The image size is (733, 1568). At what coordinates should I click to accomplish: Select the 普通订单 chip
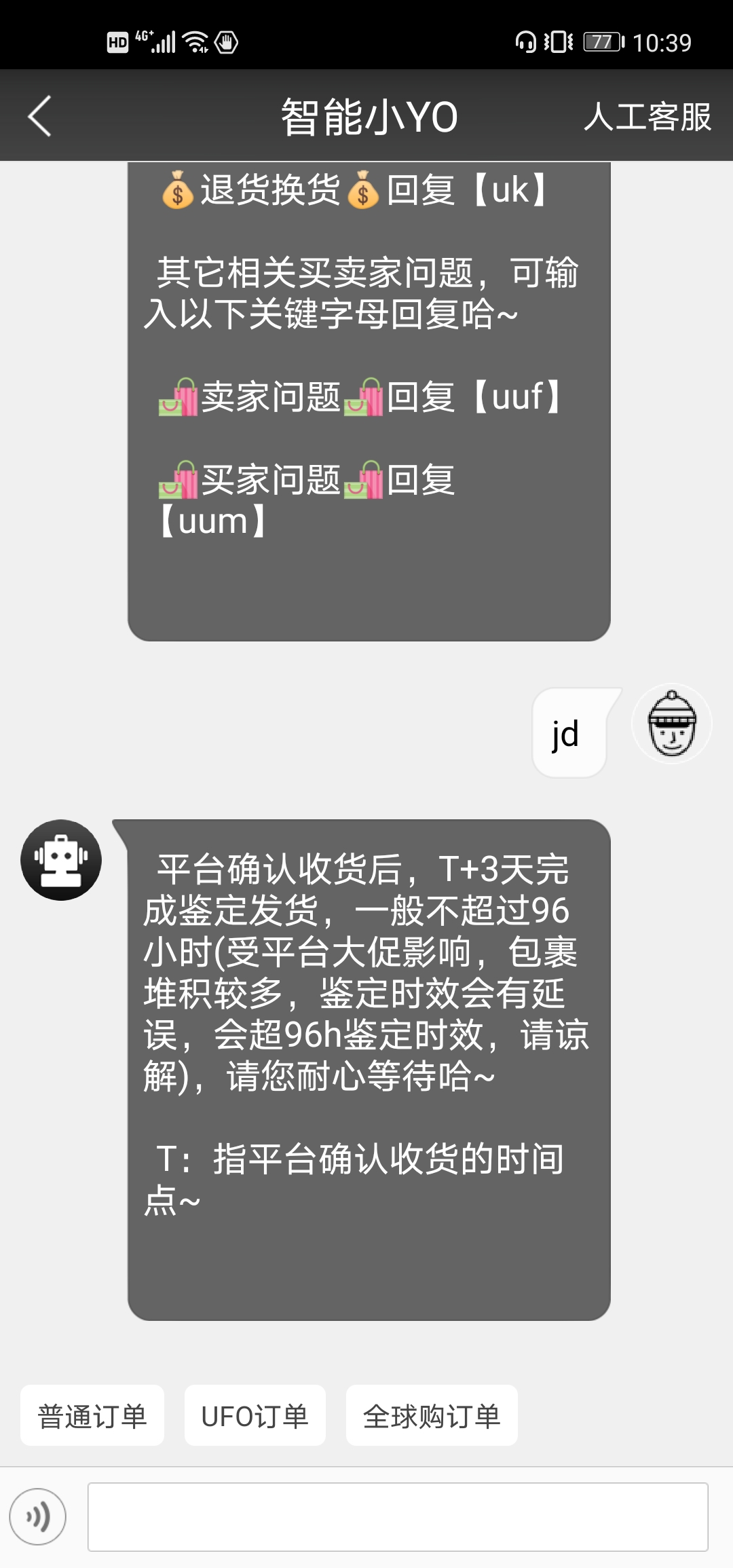click(x=92, y=1416)
